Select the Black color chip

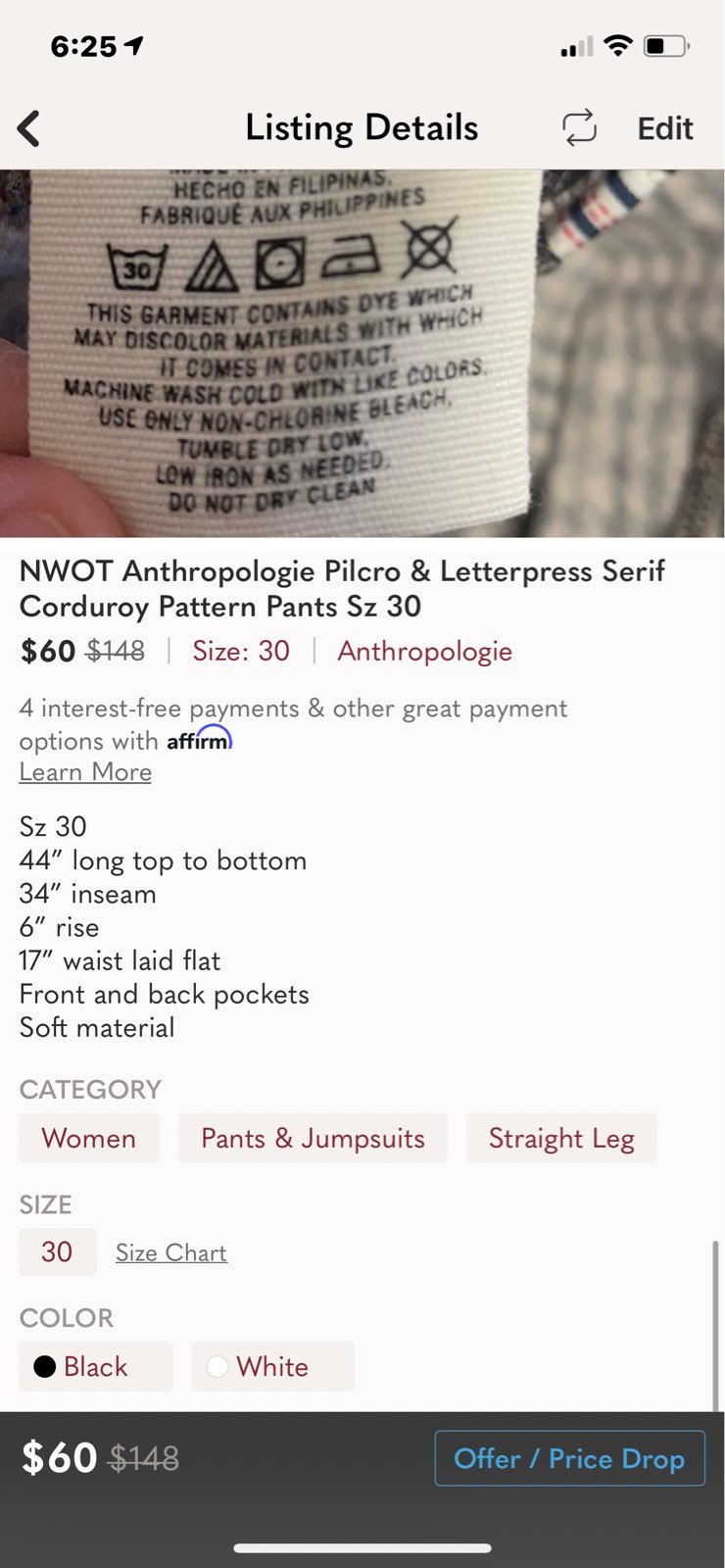[x=96, y=1366]
